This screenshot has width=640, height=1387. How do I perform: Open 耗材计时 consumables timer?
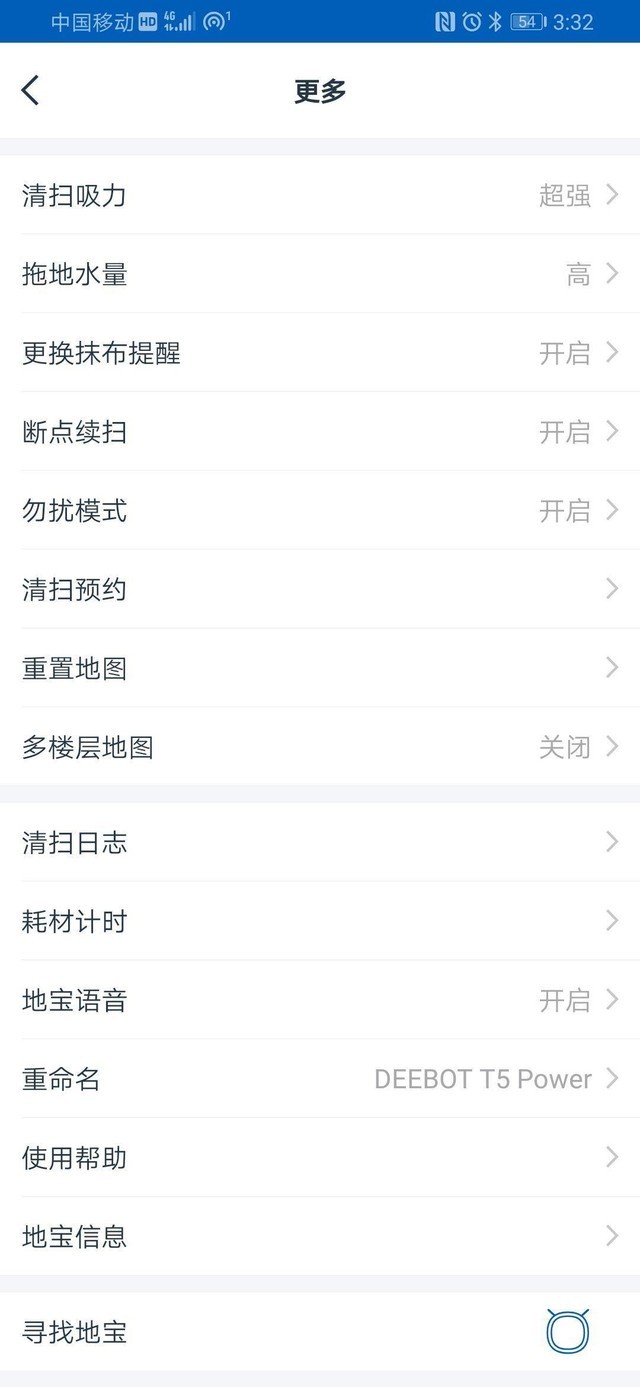pos(320,921)
